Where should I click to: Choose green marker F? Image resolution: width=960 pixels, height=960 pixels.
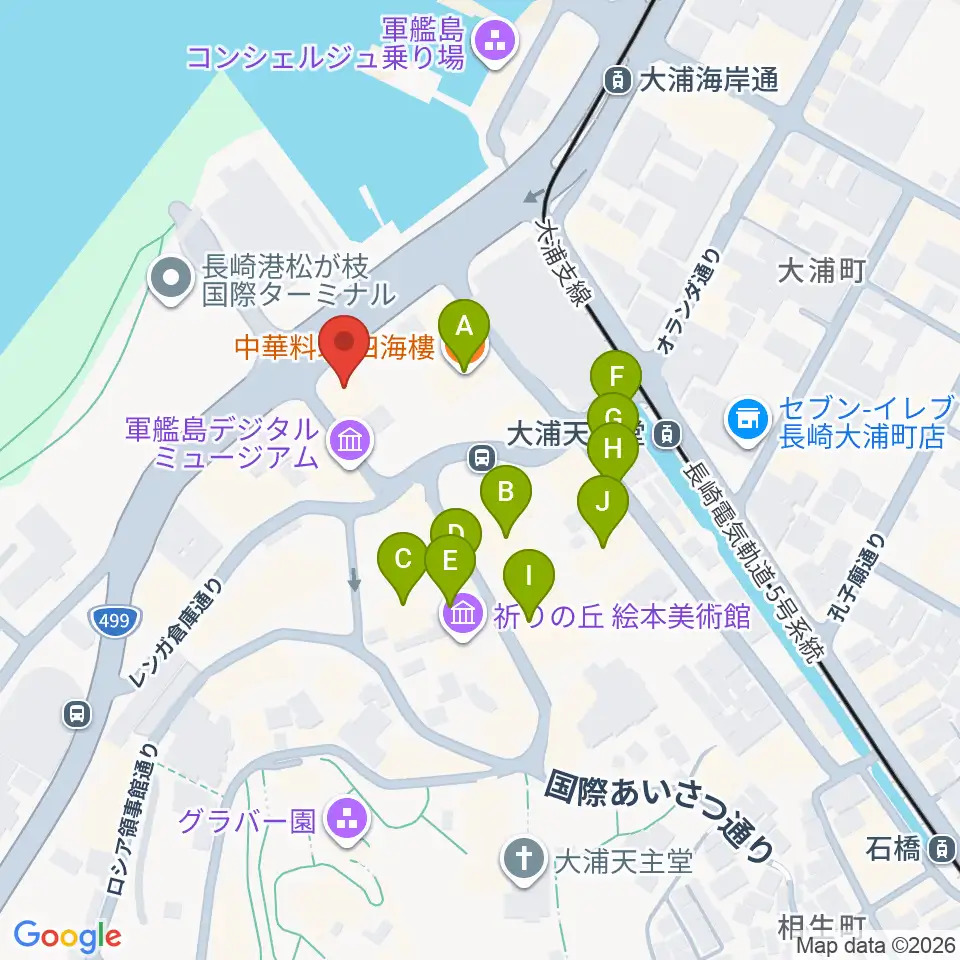[x=616, y=378]
